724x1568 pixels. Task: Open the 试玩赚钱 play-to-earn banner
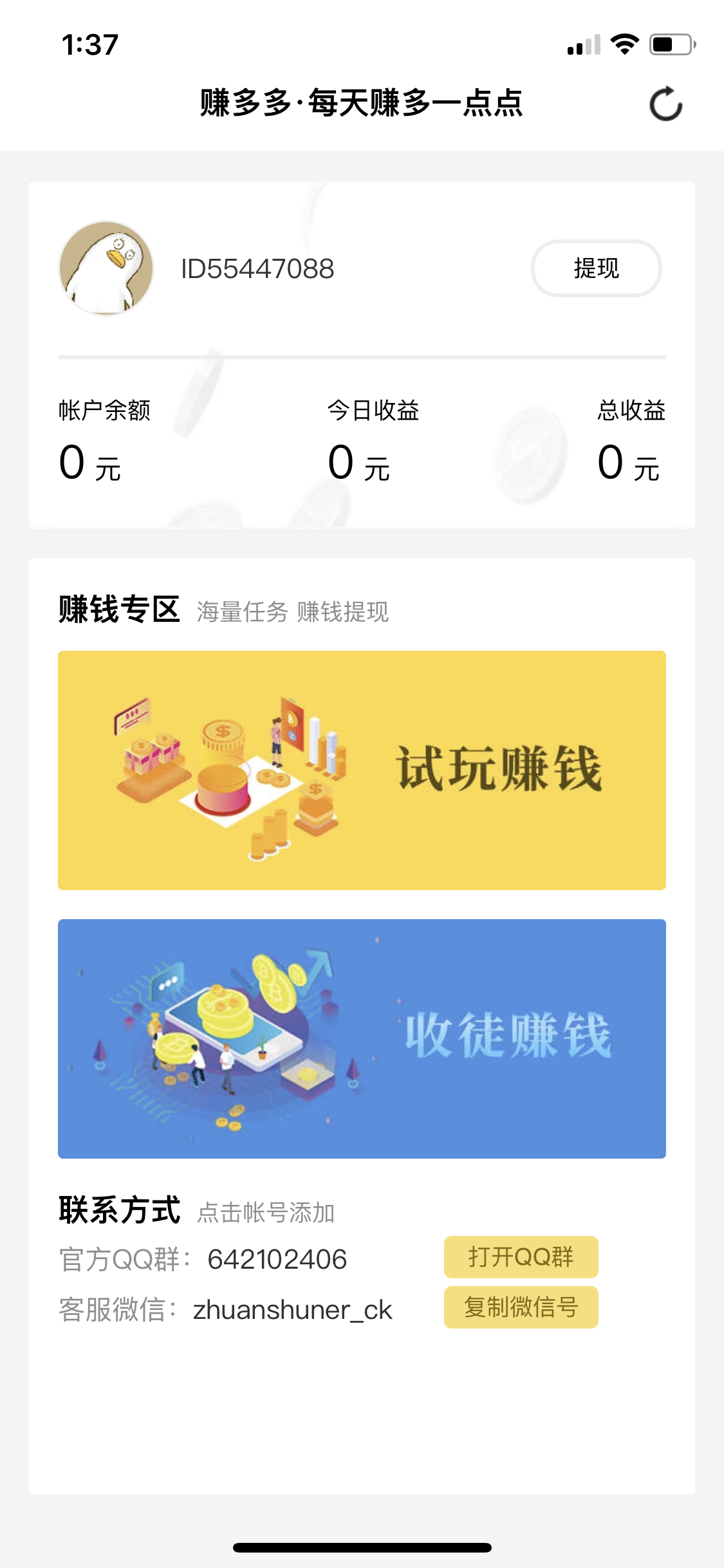pos(362,770)
